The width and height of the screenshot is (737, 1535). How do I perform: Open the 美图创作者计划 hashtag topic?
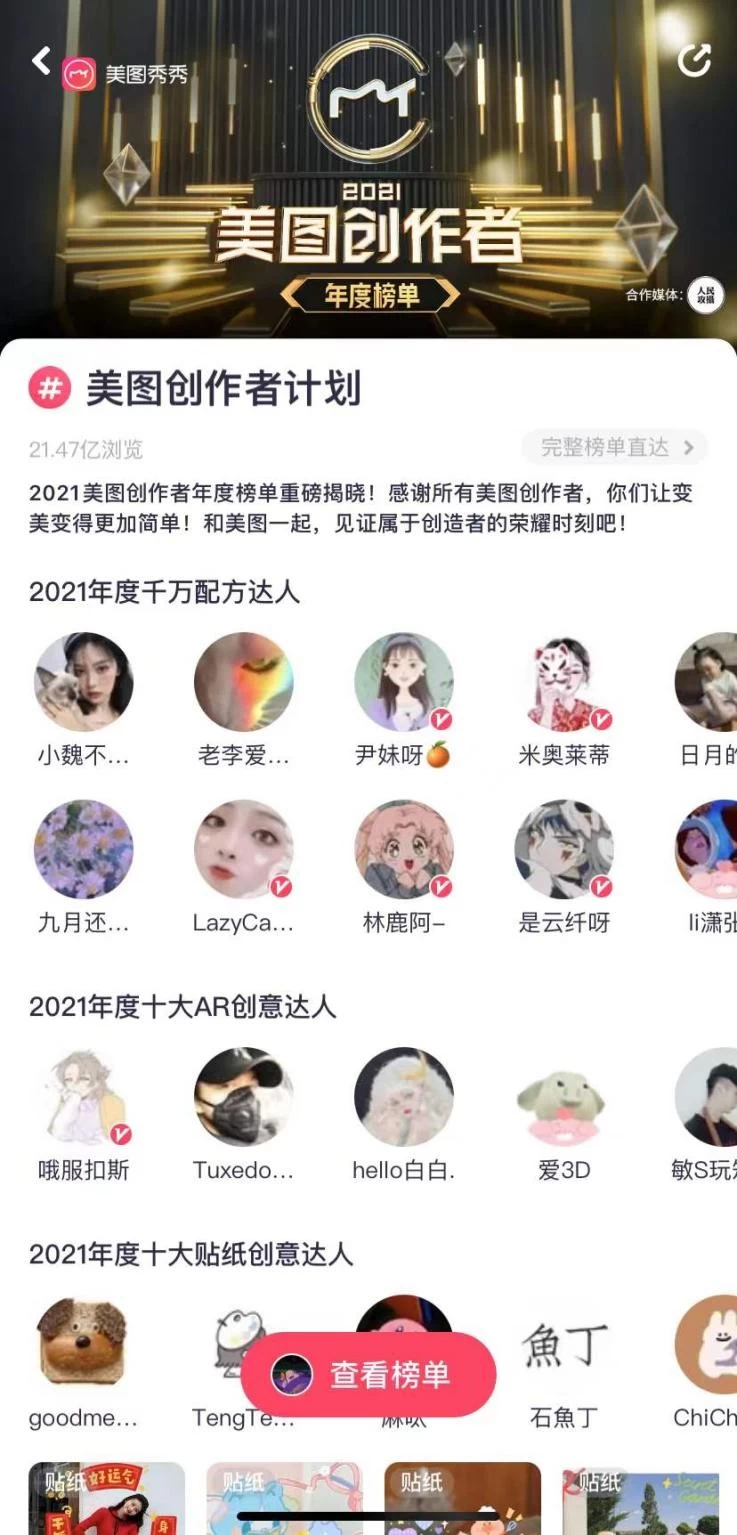tap(222, 389)
